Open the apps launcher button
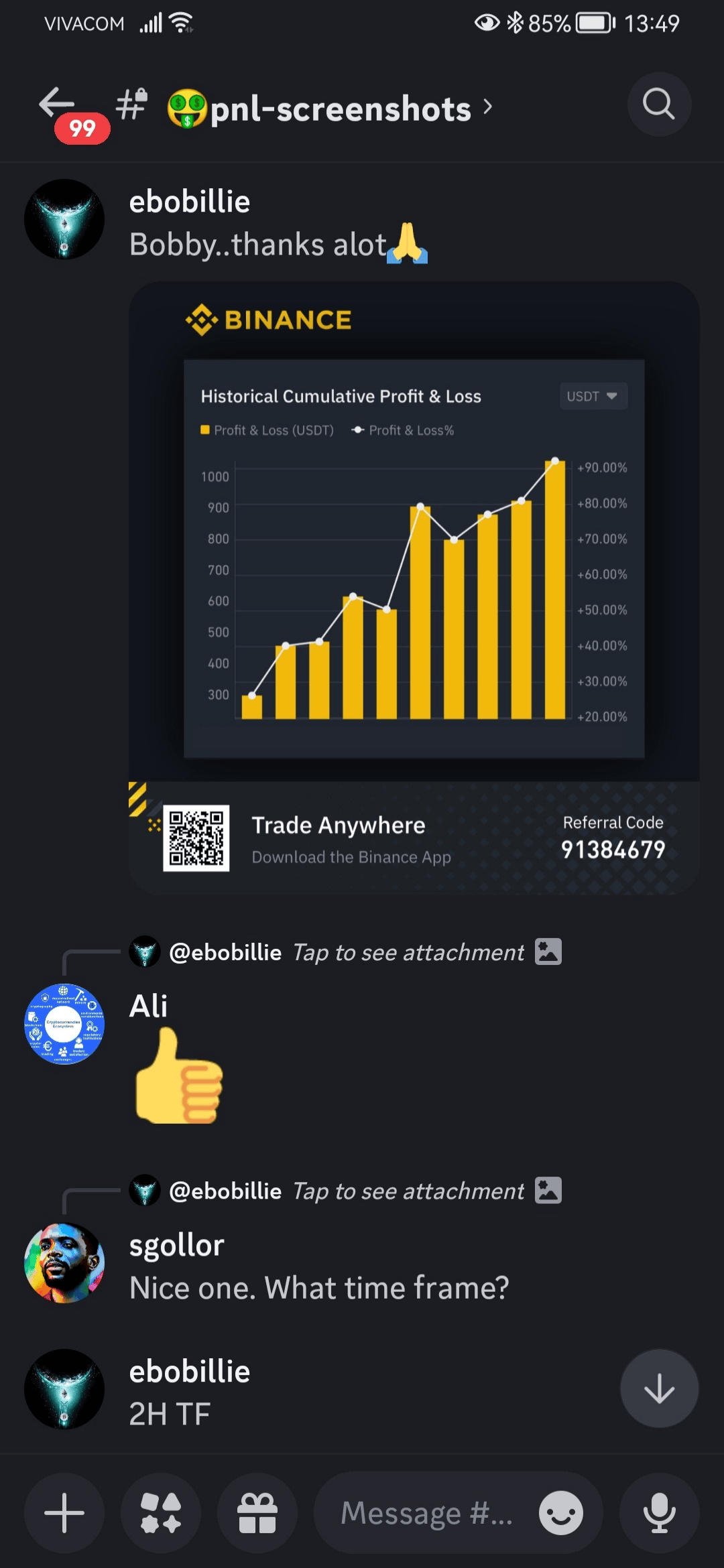Viewport: 724px width, 1568px height. click(161, 1513)
